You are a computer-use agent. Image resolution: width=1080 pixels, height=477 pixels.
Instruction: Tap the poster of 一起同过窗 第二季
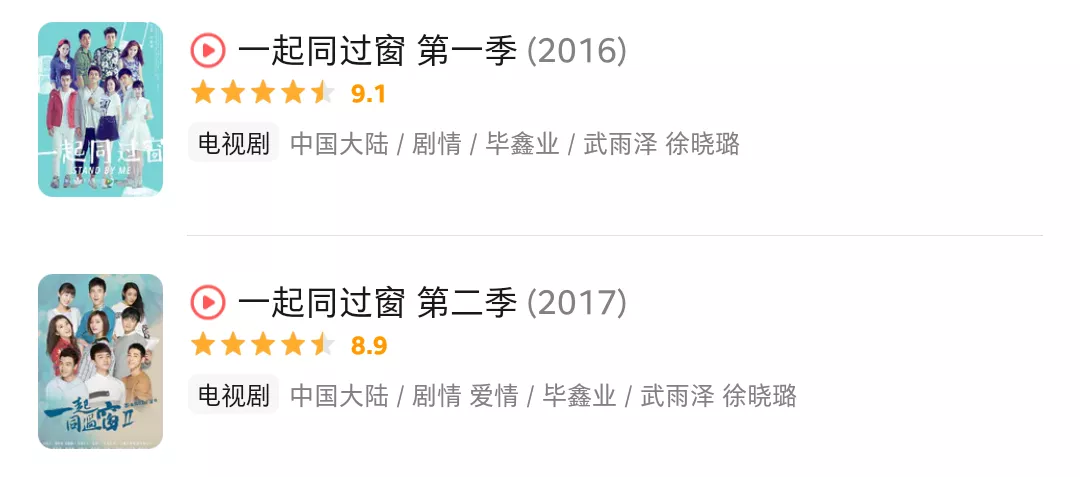(x=100, y=361)
